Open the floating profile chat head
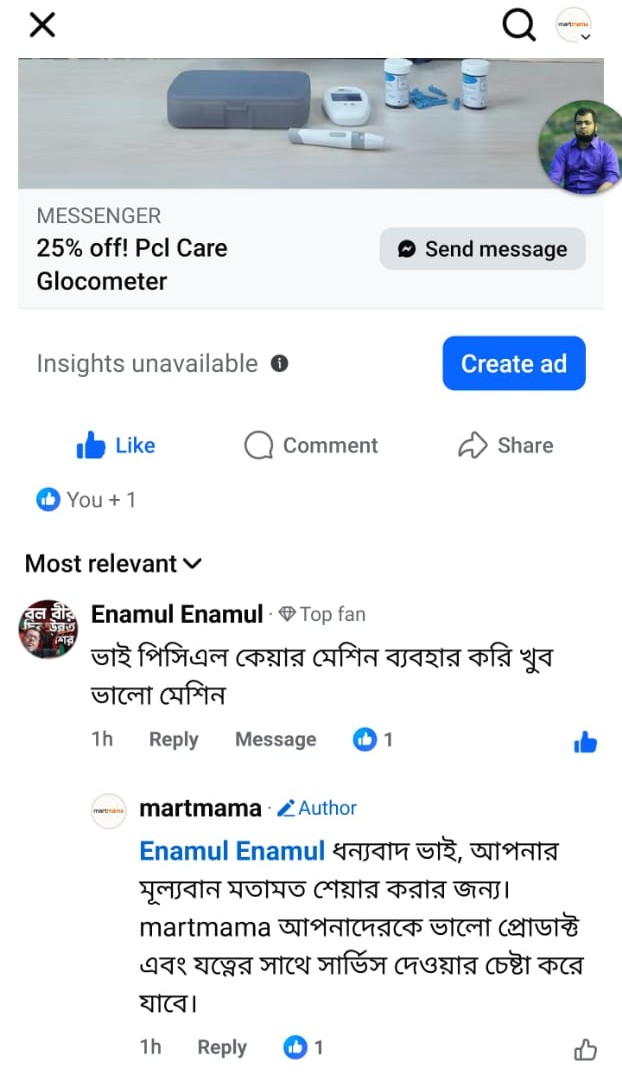The image size is (622, 1078). click(580, 148)
